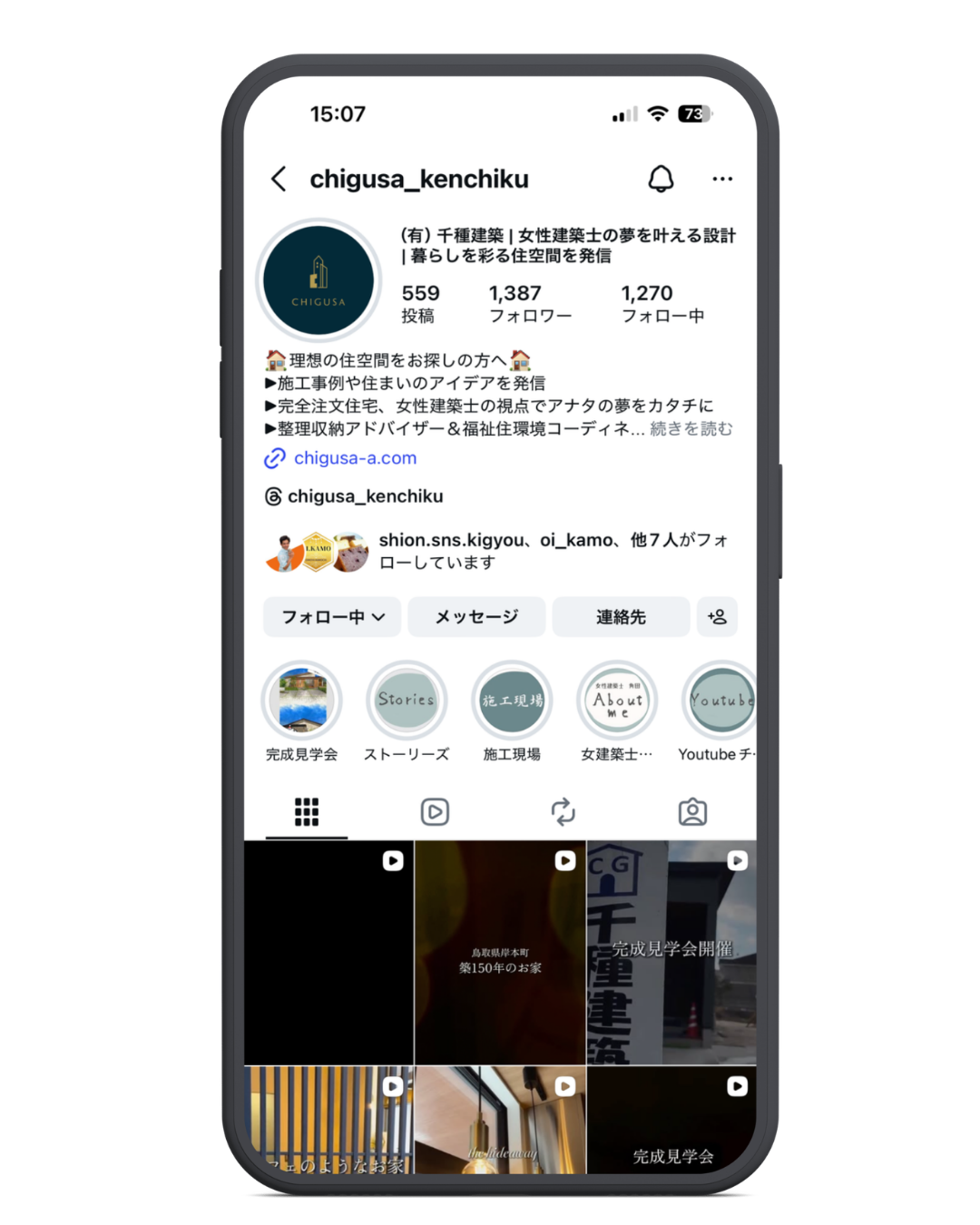Tap the 連絡先 button
This screenshot has width=980, height=1225.
[x=621, y=617]
